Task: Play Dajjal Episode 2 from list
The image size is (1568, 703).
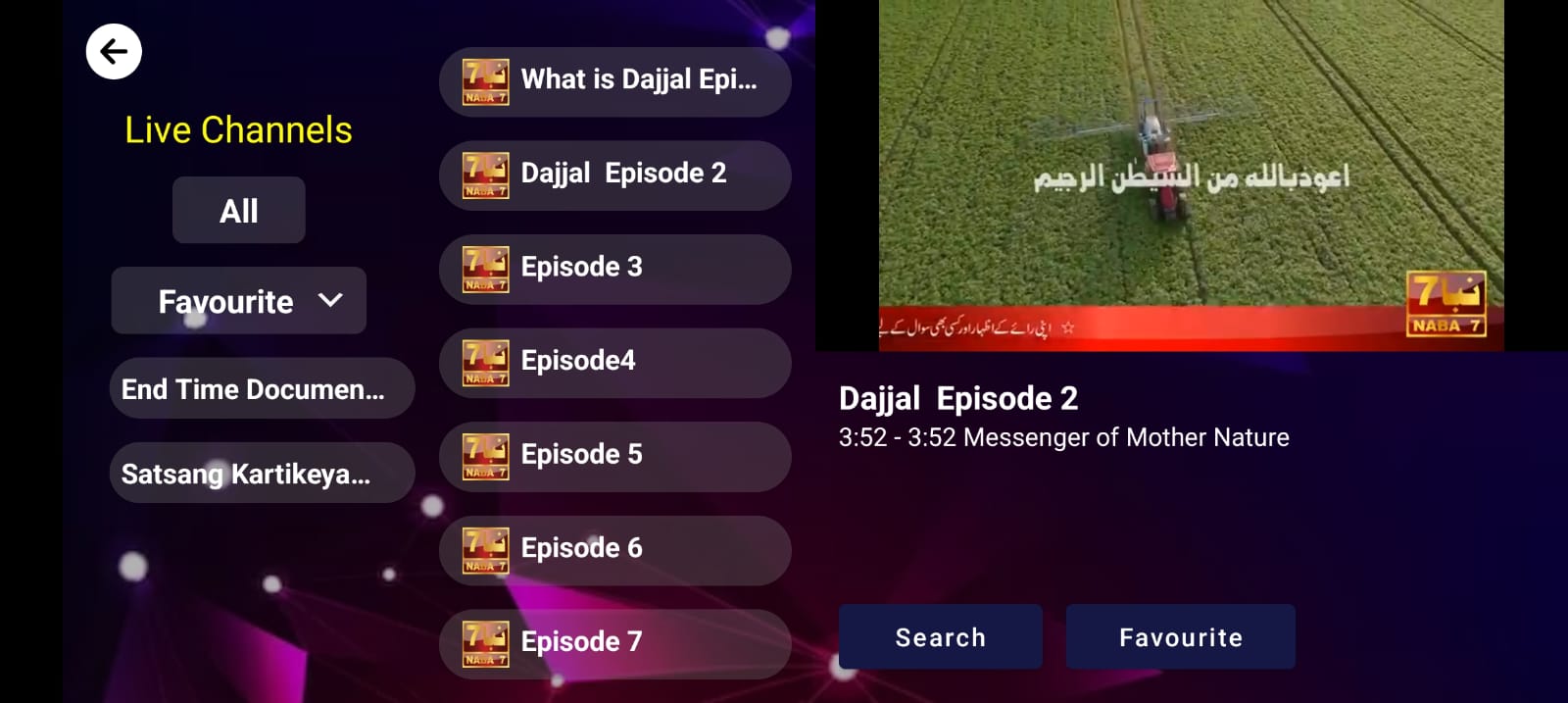Action: click(614, 175)
